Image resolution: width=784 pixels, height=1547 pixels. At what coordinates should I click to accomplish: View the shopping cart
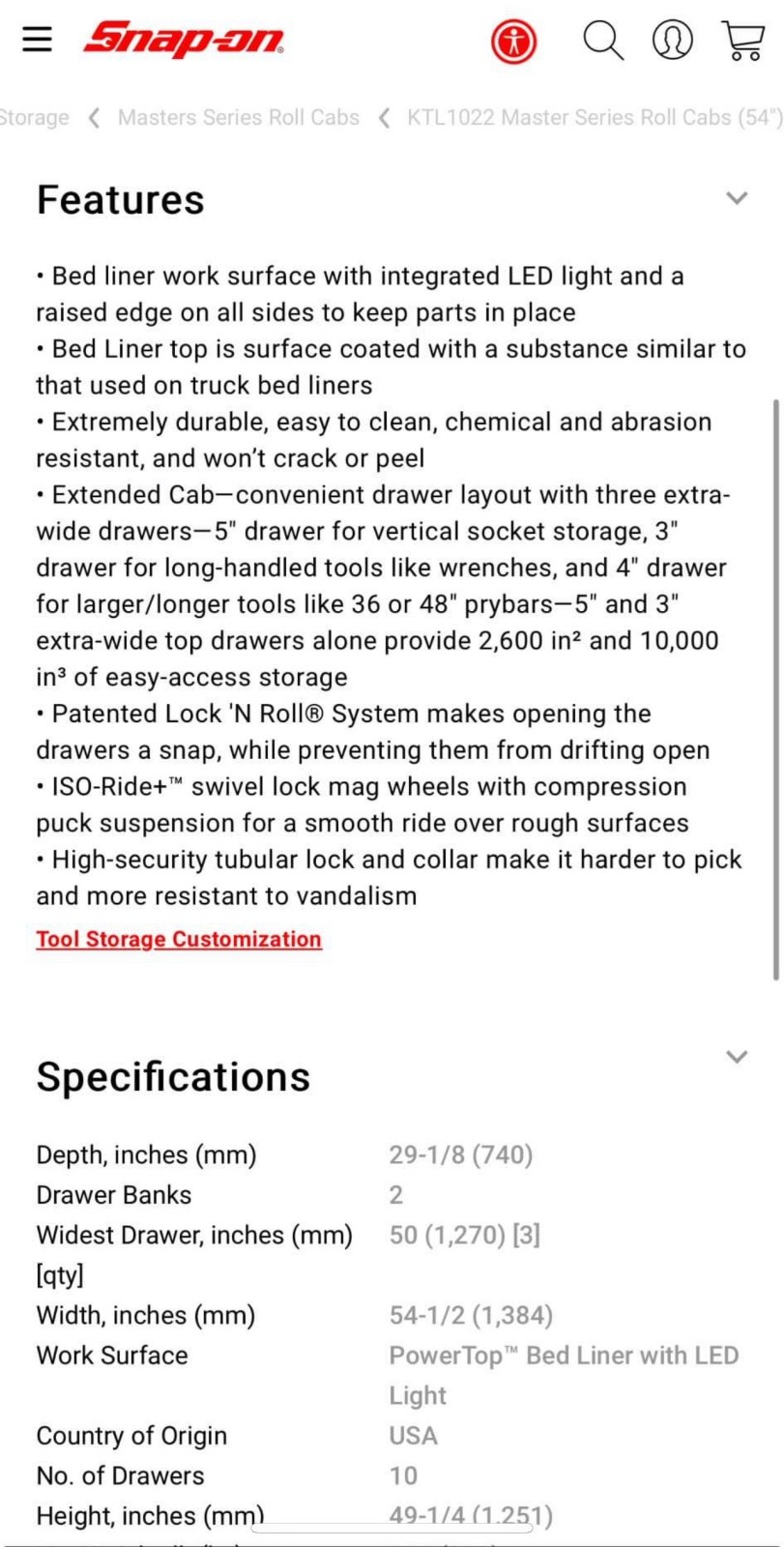point(743,41)
